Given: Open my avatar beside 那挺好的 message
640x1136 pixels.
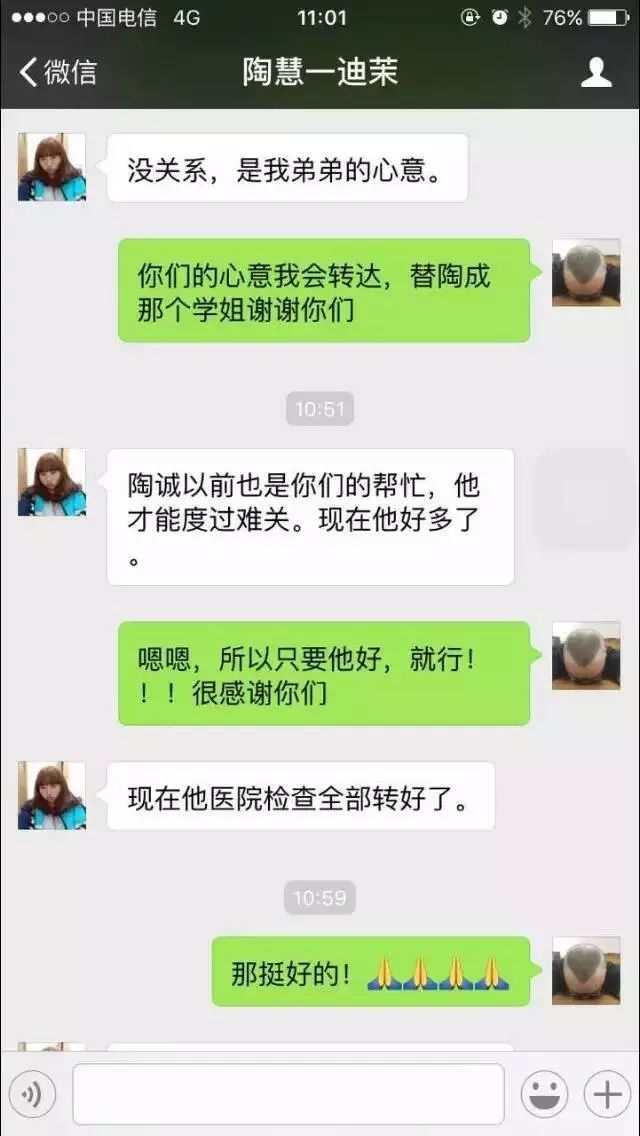Looking at the screenshot, I should pyautogui.click(x=586, y=970).
